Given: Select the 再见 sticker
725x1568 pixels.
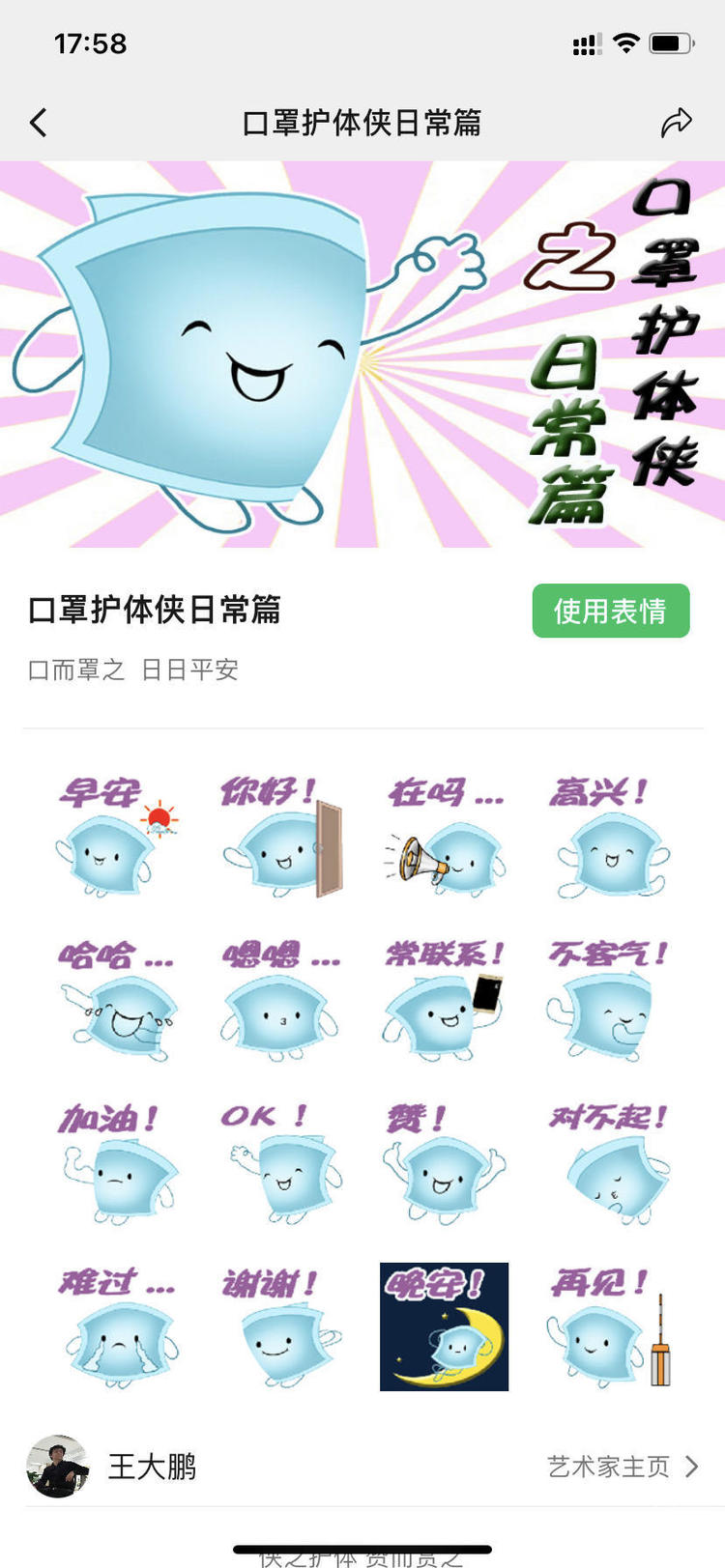Looking at the screenshot, I should tap(611, 1327).
